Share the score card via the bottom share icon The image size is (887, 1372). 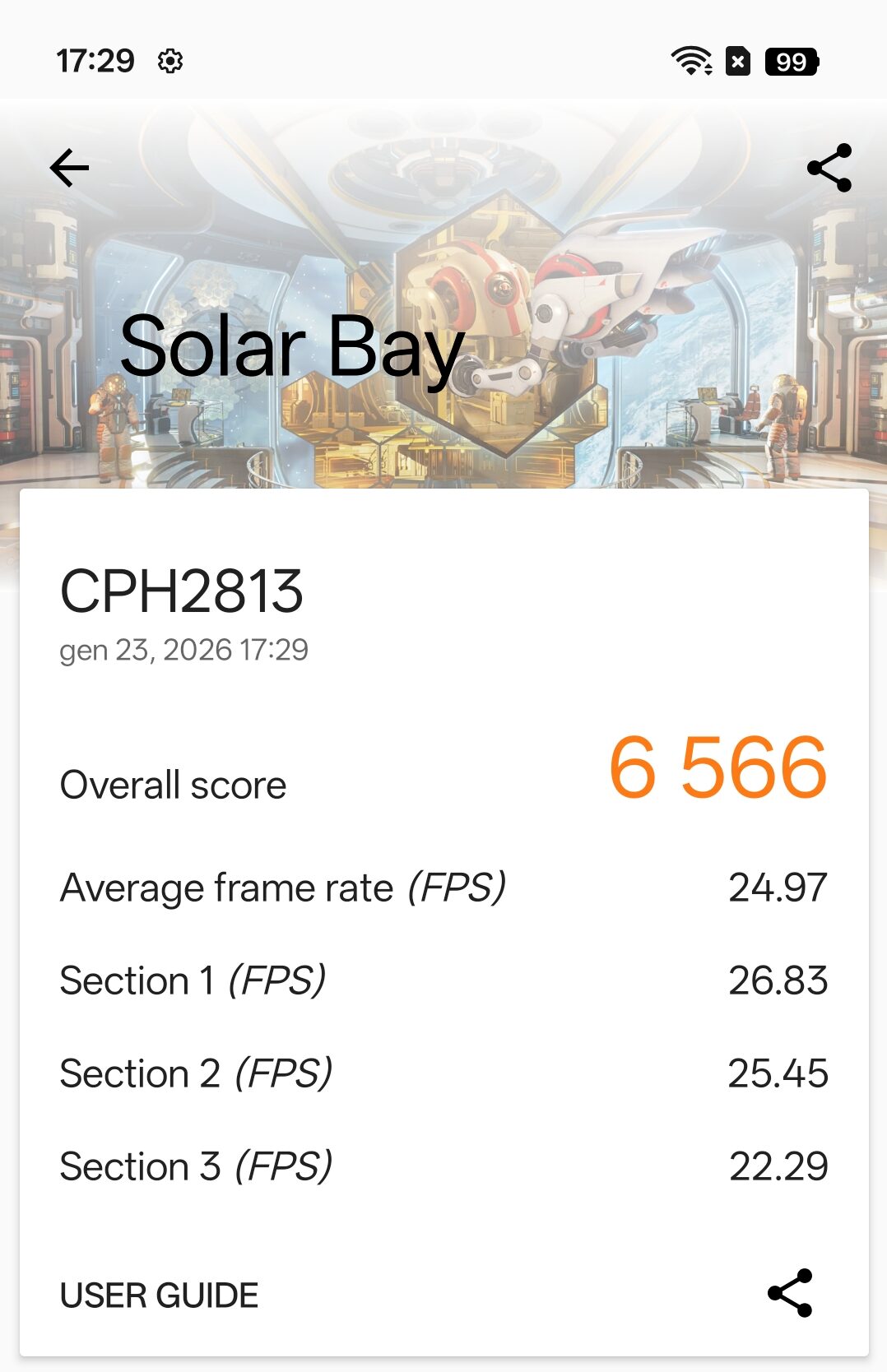pyautogui.click(x=790, y=1293)
